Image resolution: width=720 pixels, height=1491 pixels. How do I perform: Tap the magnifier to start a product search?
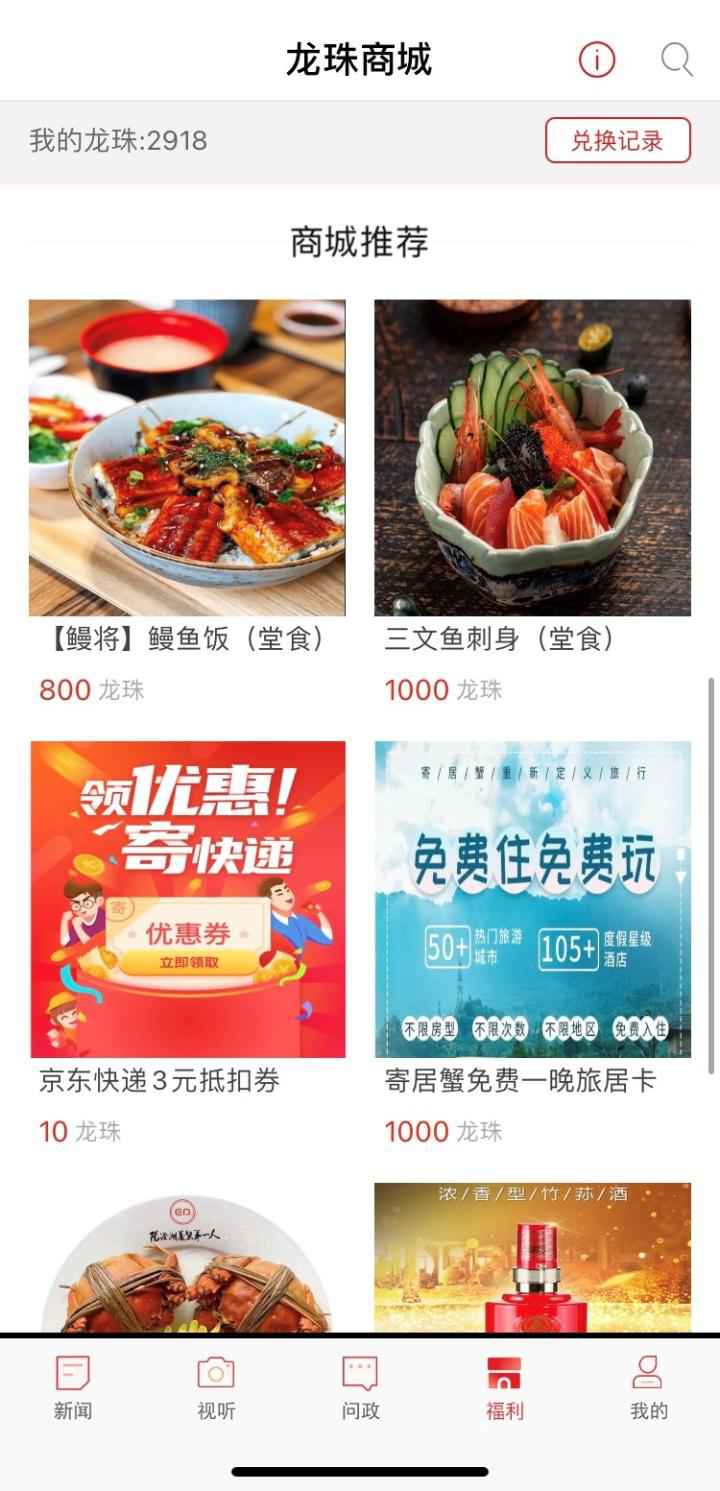676,59
